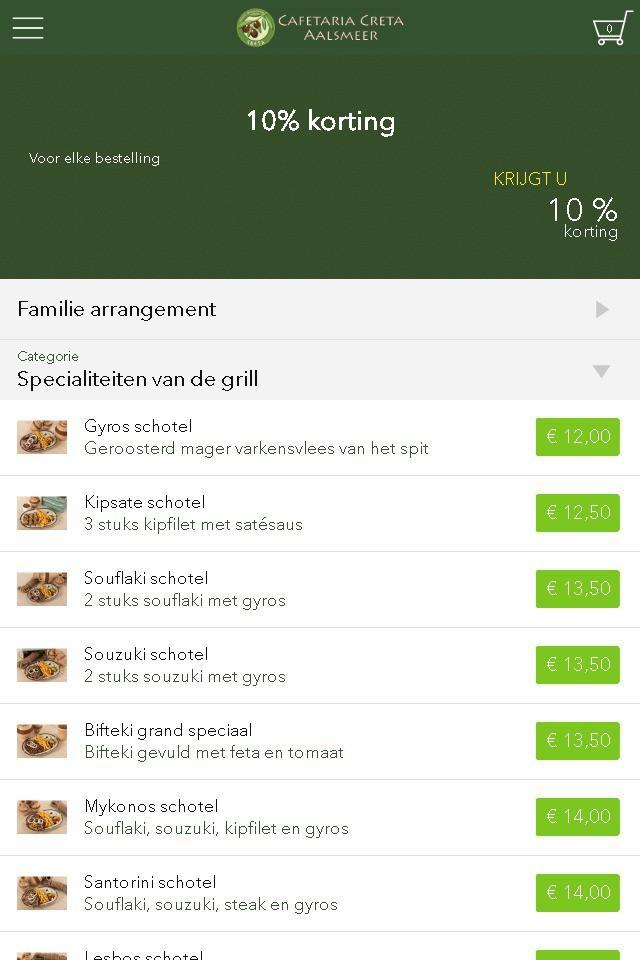The width and height of the screenshot is (640, 960).
Task: Add Mykonos schotel for € 14,00
Action: [x=577, y=817]
